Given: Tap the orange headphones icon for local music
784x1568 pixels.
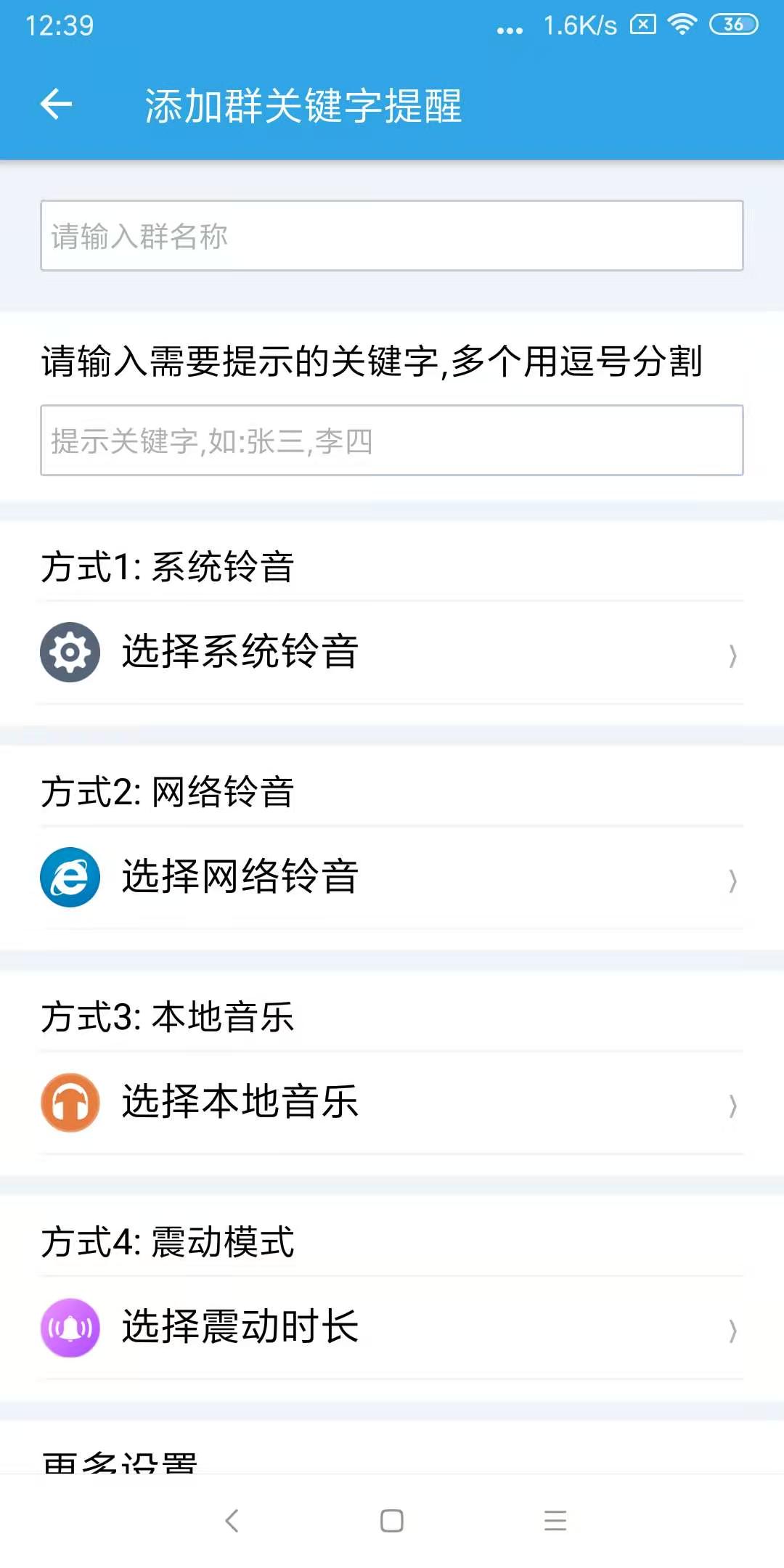Looking at the screenshot, I should tap(70, 1102).
